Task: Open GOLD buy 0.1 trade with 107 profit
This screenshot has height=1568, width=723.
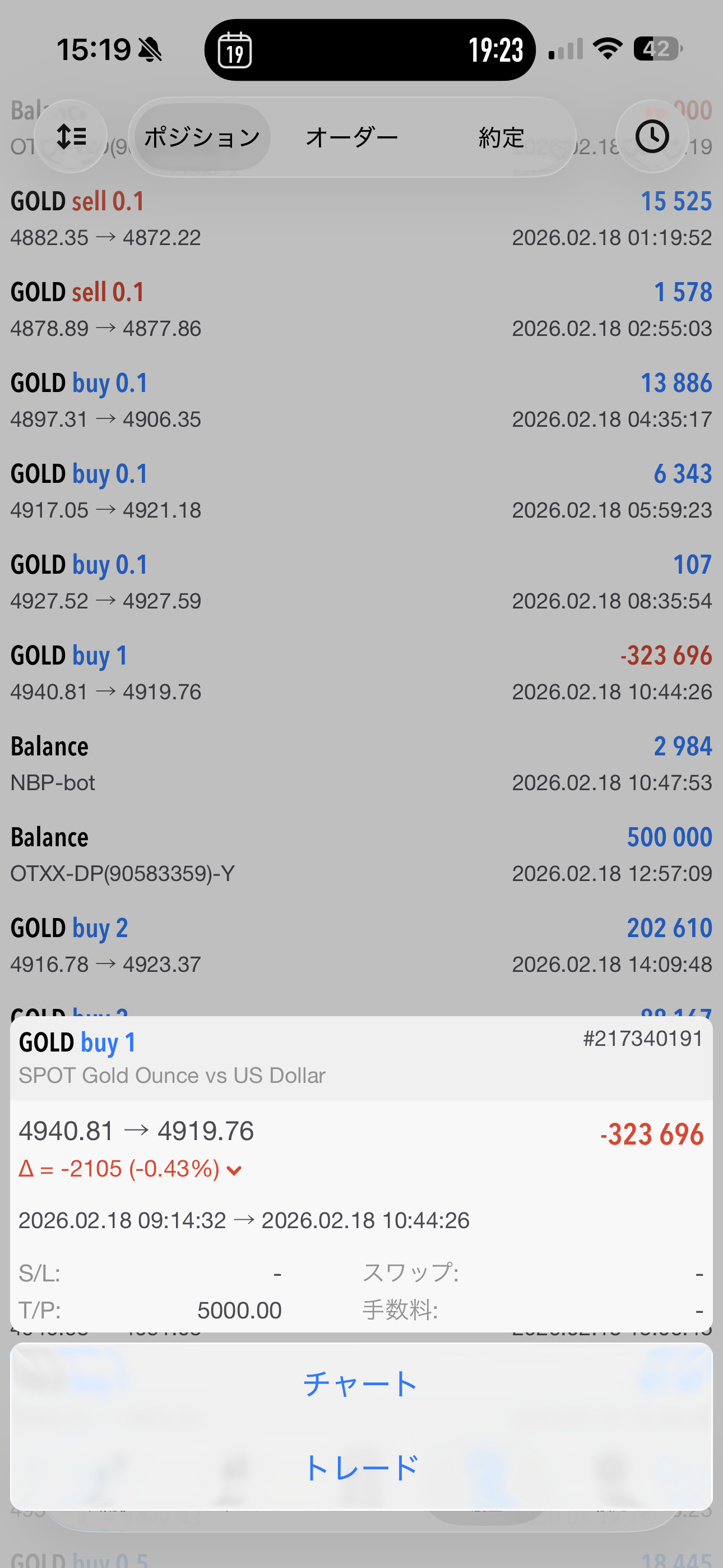Action: click(361, 582)
